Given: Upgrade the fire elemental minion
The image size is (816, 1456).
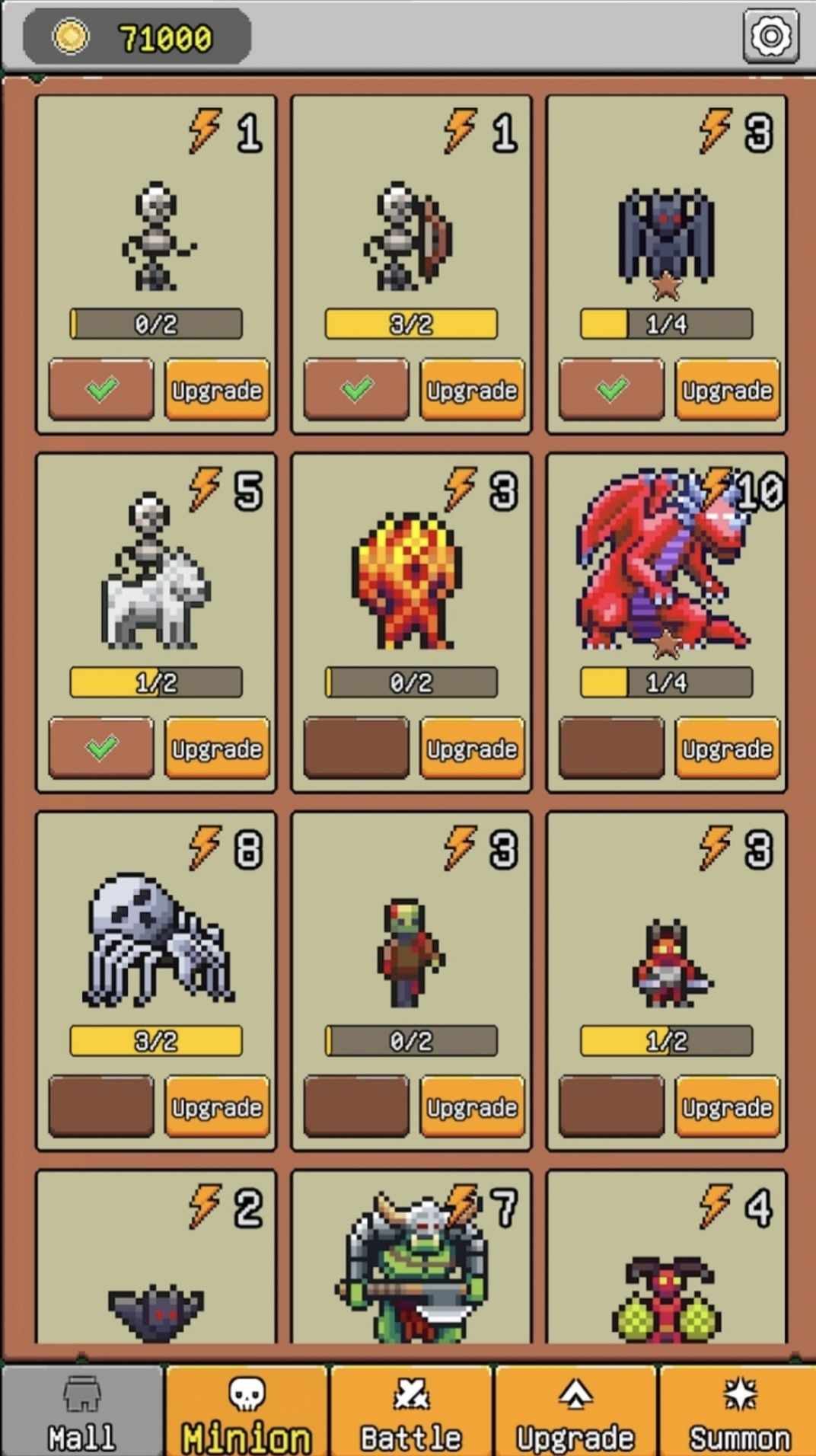Looking at the screenshot, I should coord(472,749).
